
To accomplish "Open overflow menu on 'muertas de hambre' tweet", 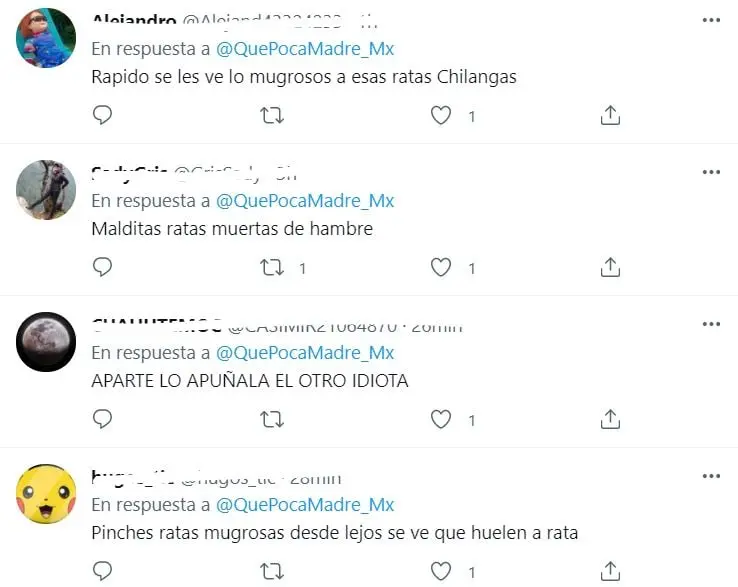I will (711, 172).
